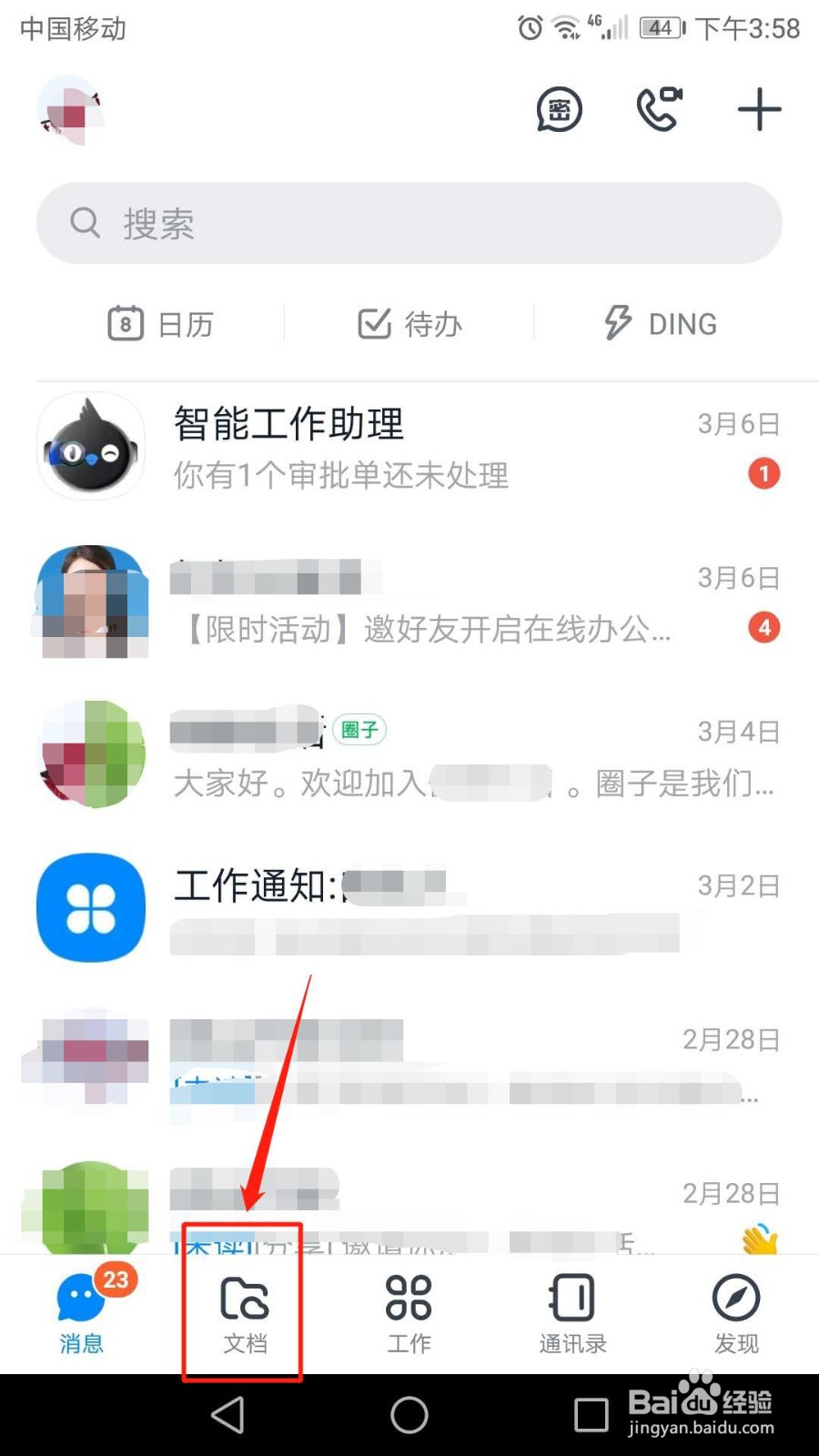This screenshot has height=1456, width=819.
Task: Start a call using the phone icon
Action: [659, 109]
